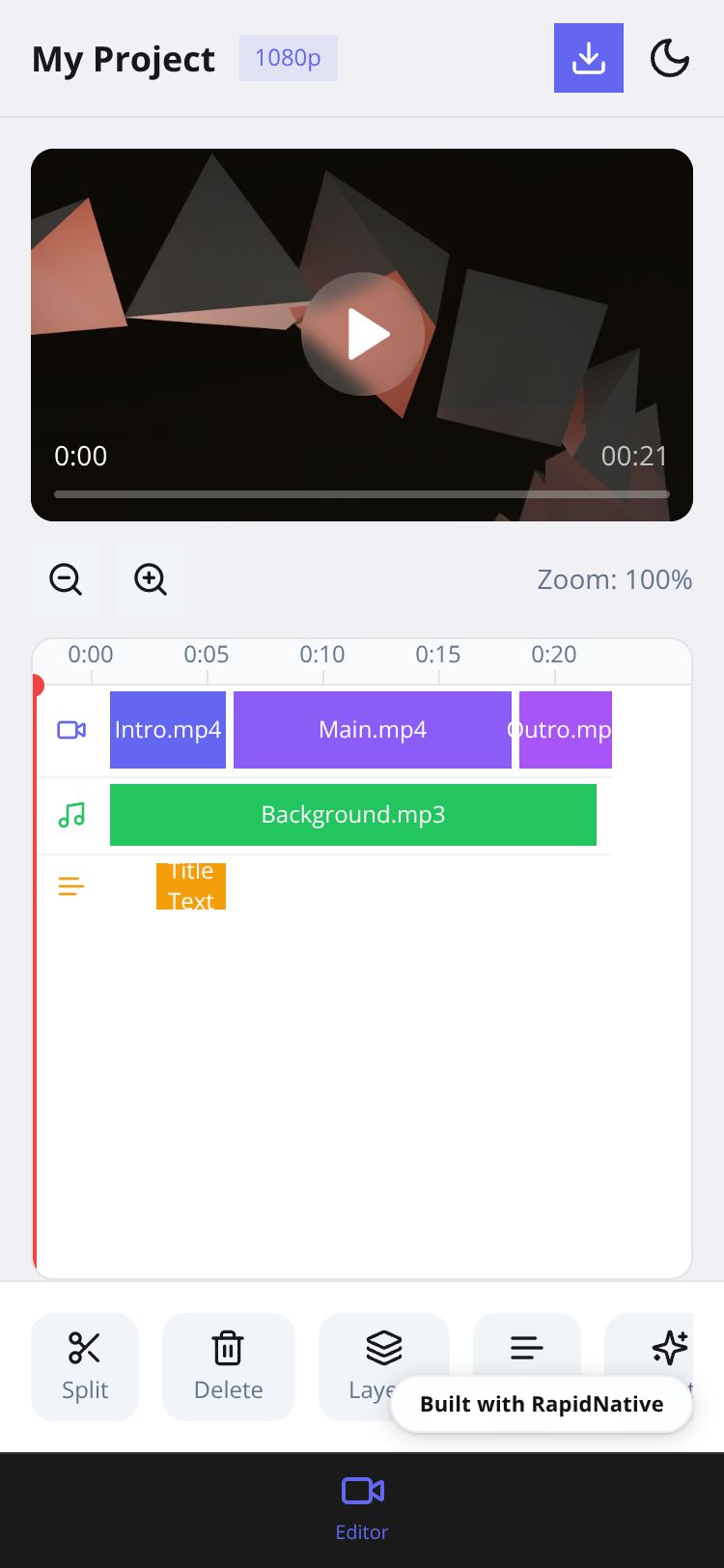724x1568 pixels.
Task: Zoom in the timeline
Action: 151,579
